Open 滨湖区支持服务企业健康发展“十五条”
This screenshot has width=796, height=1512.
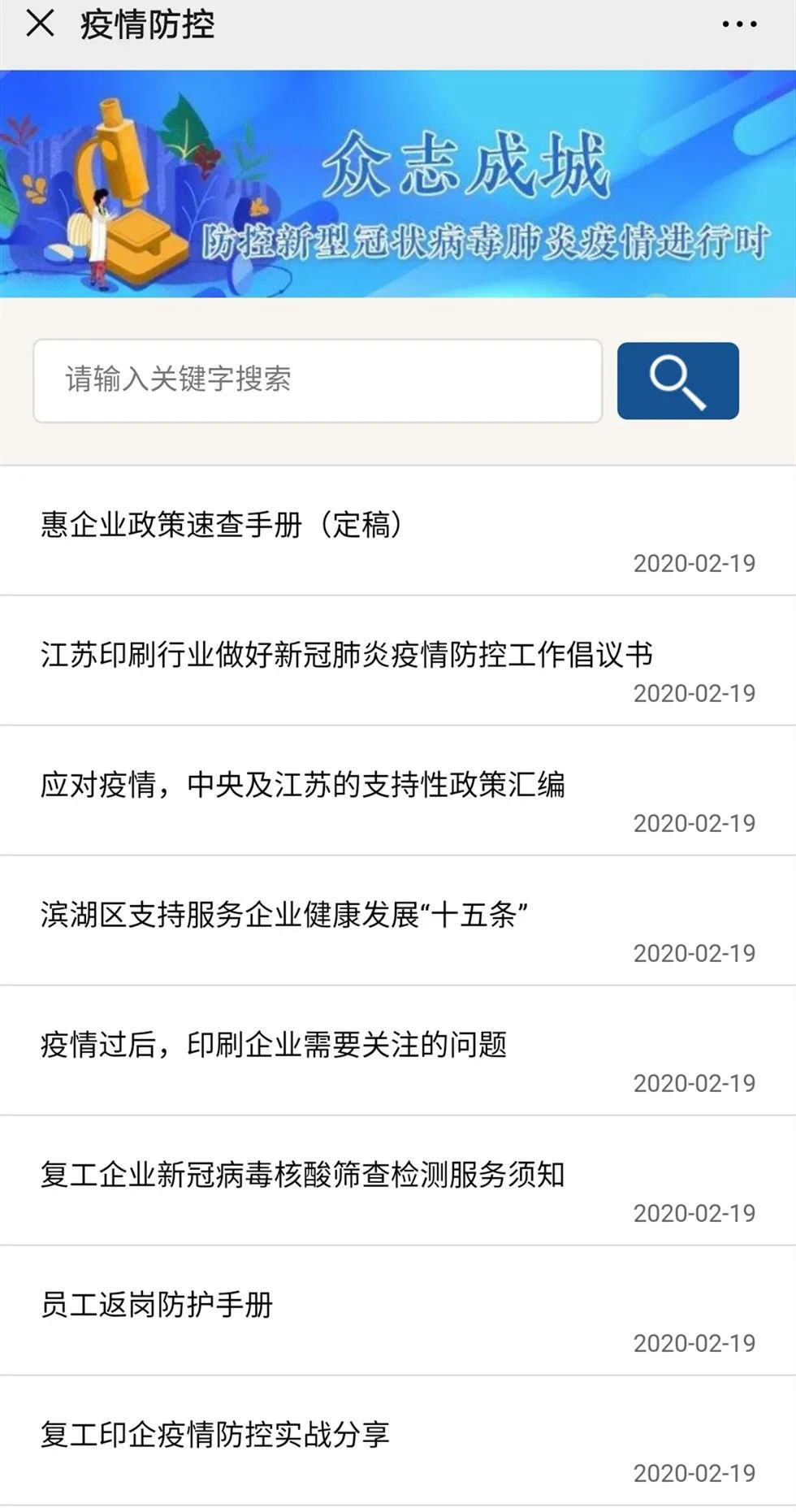(284, 915)
